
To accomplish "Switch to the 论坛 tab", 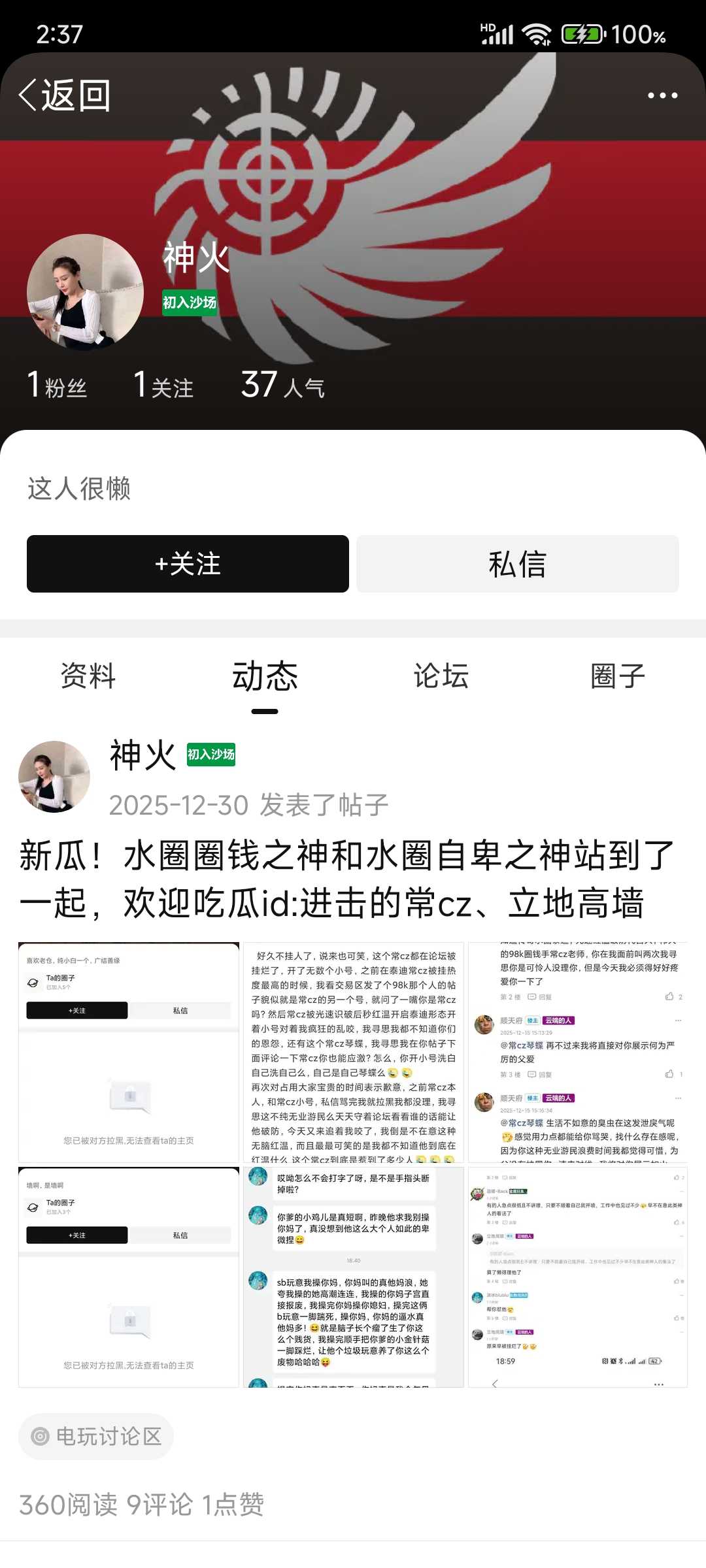I will (x=441, y=676).
